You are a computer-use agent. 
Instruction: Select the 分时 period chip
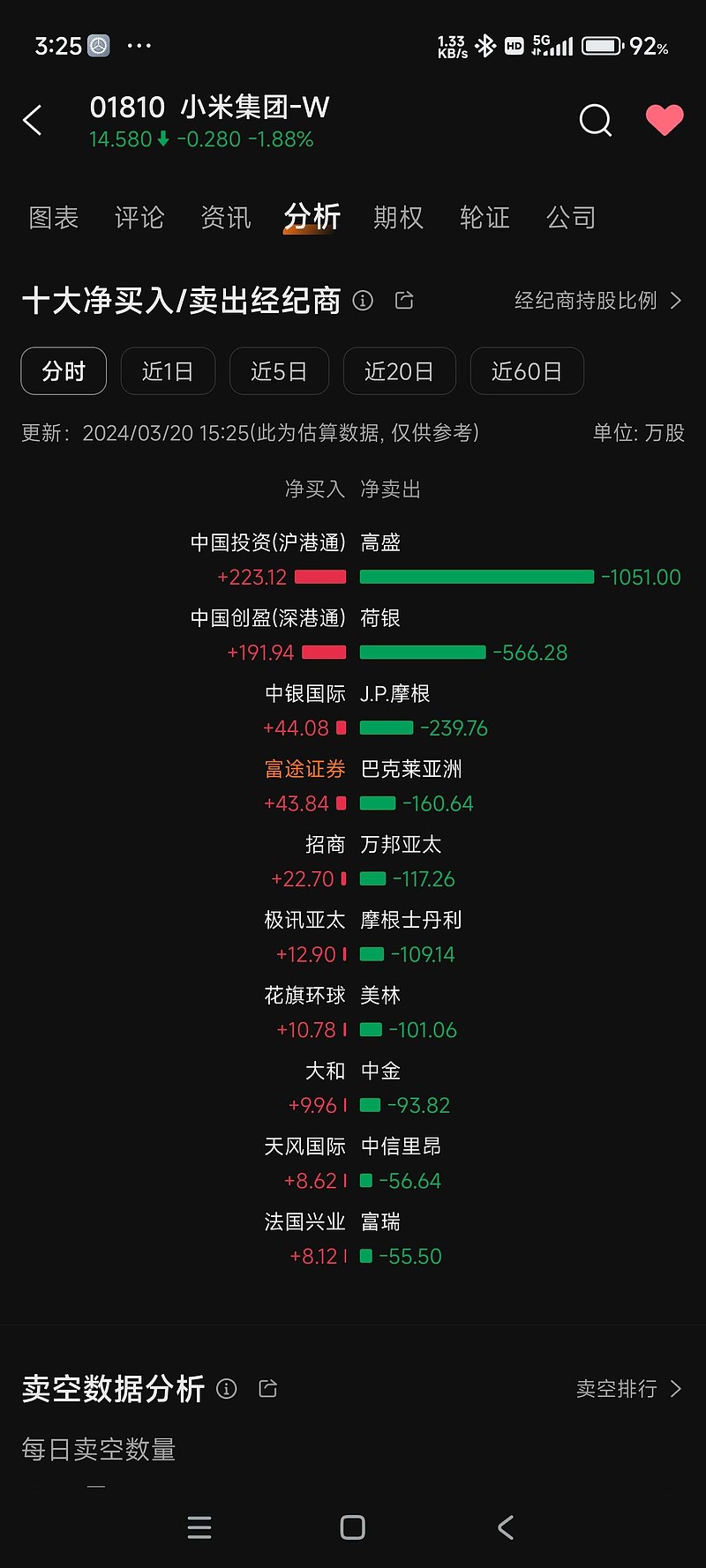pyautogui.click(x=63, y=371)
